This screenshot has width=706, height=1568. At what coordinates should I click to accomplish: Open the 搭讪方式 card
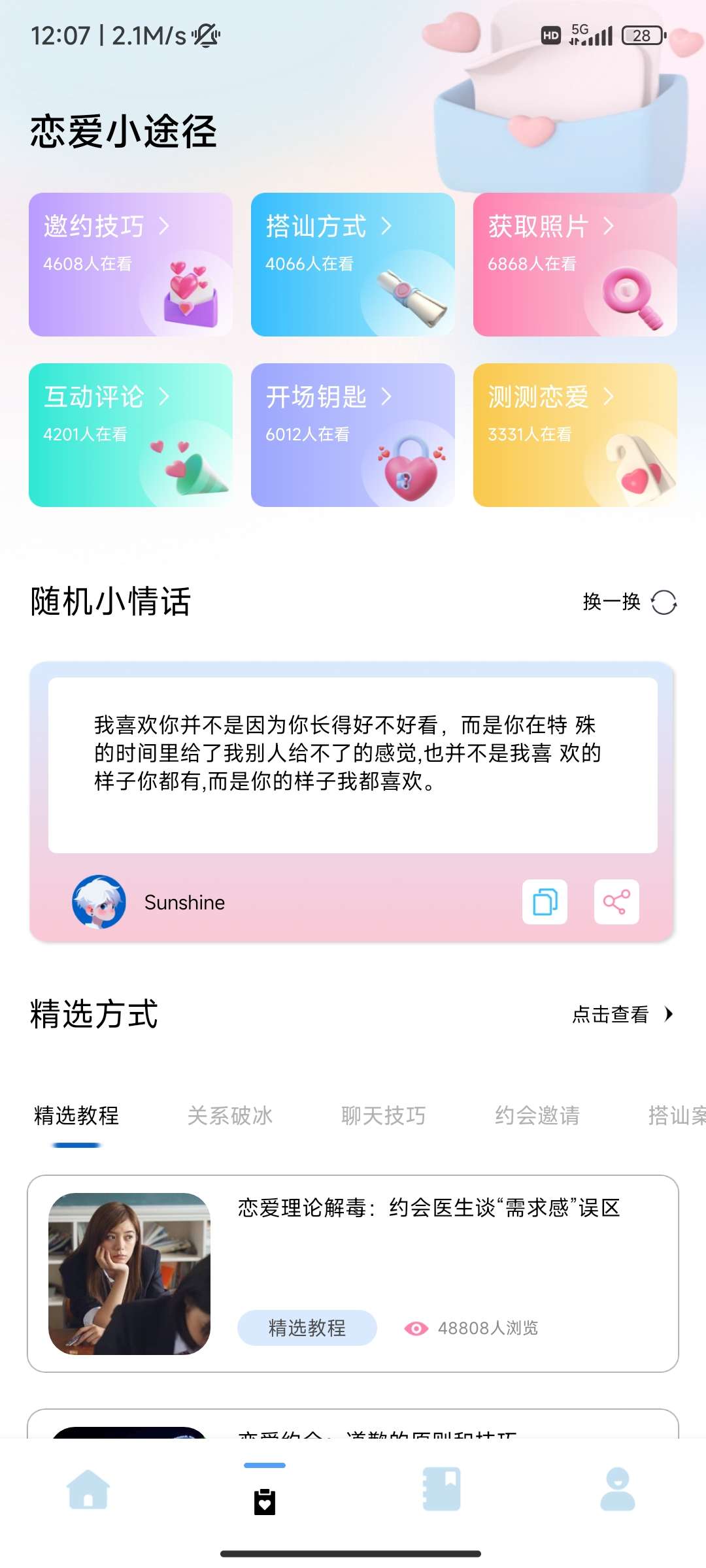(353, 265)
